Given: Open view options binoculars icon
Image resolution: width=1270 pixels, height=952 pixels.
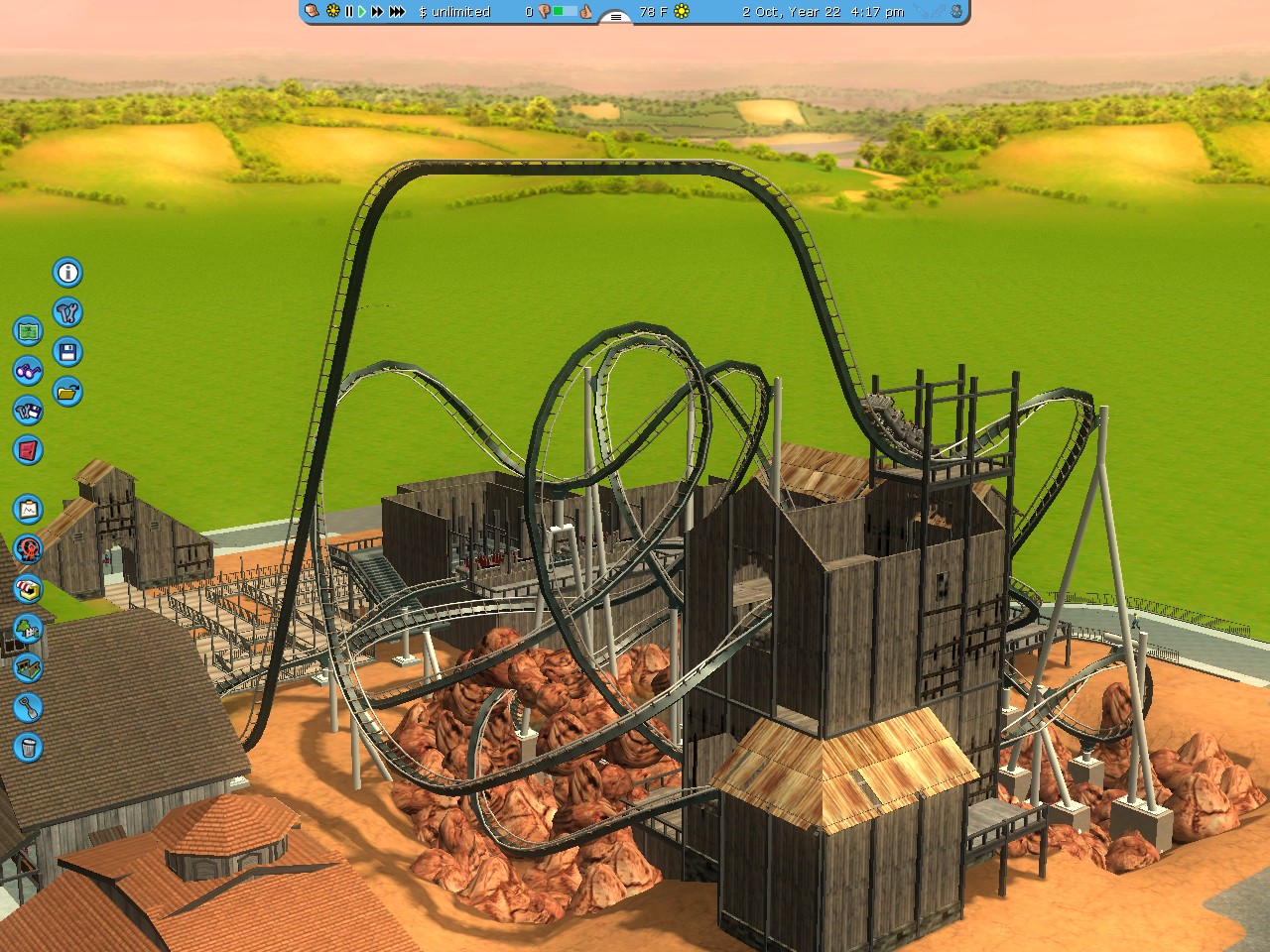Looking at the screenshot, I should click(x=28, y=371).
